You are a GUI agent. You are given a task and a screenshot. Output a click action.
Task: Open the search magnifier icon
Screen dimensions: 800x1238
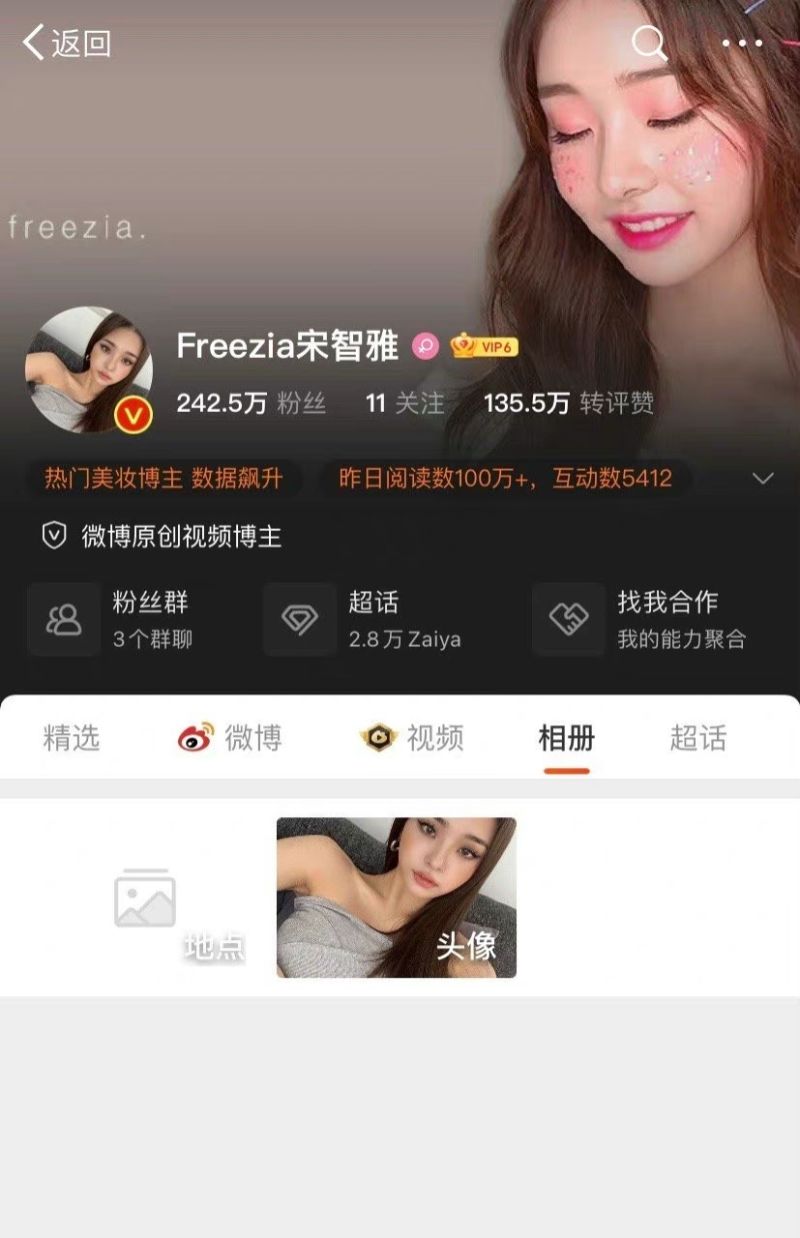650,43
